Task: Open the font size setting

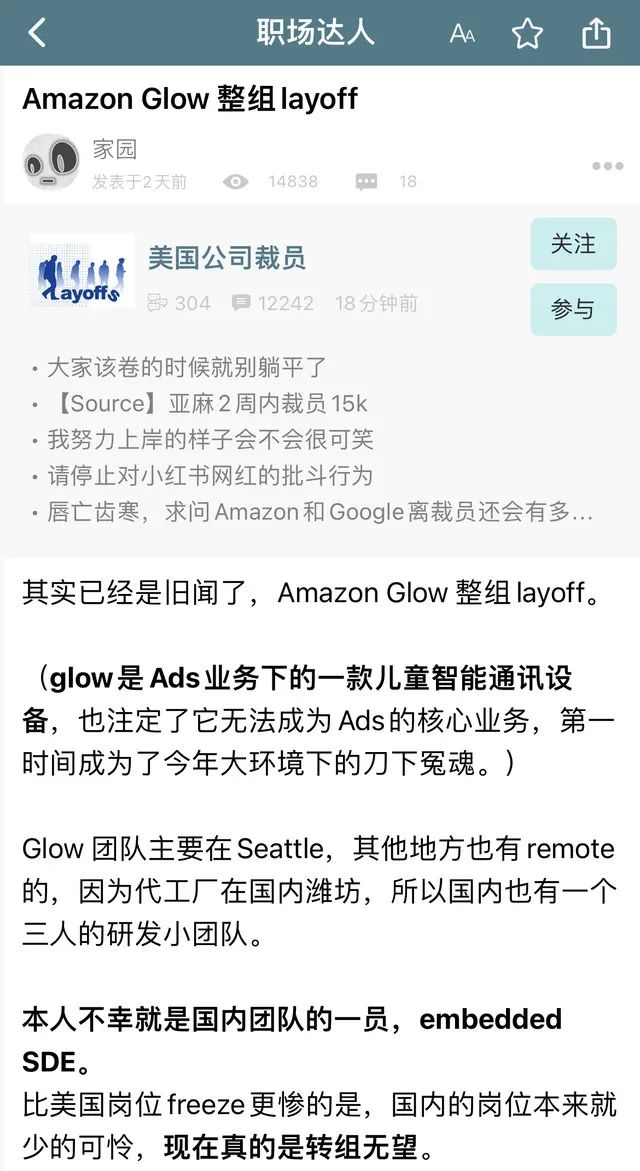Action: tap(462, 34)
